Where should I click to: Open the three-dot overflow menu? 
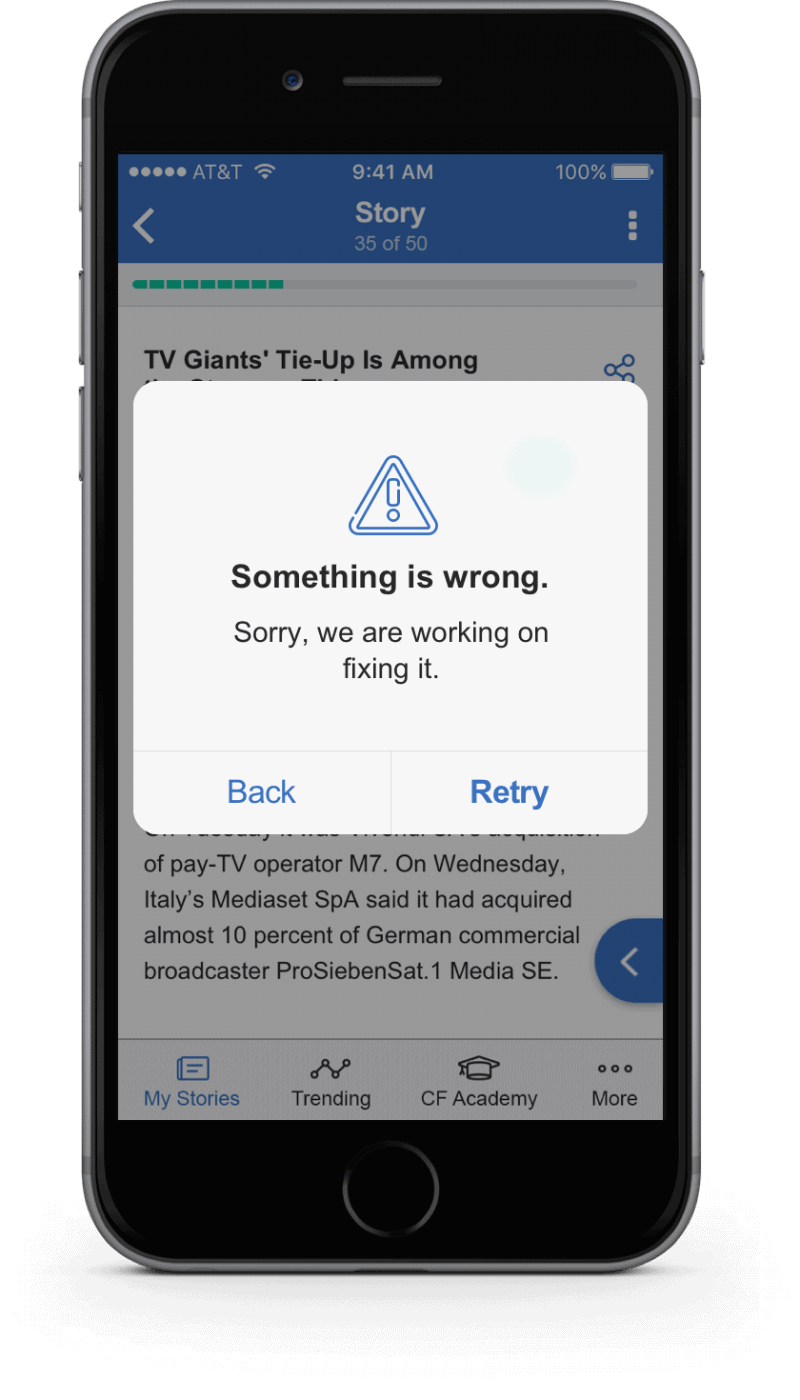(632, 226)
